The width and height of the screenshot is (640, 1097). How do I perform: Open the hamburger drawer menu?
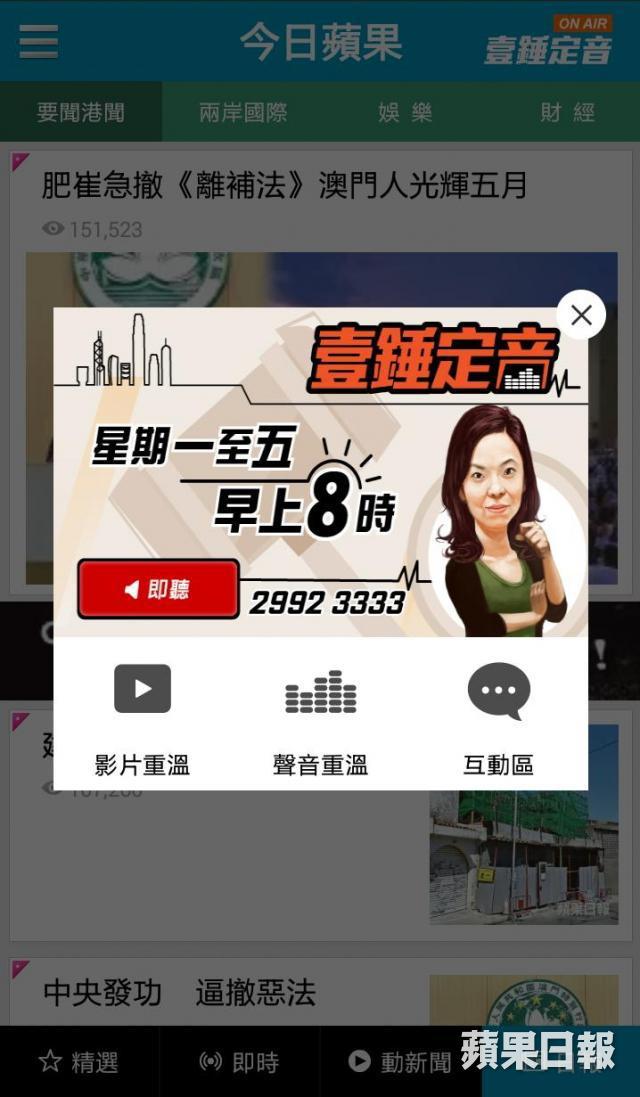click(x=38, y=41)
